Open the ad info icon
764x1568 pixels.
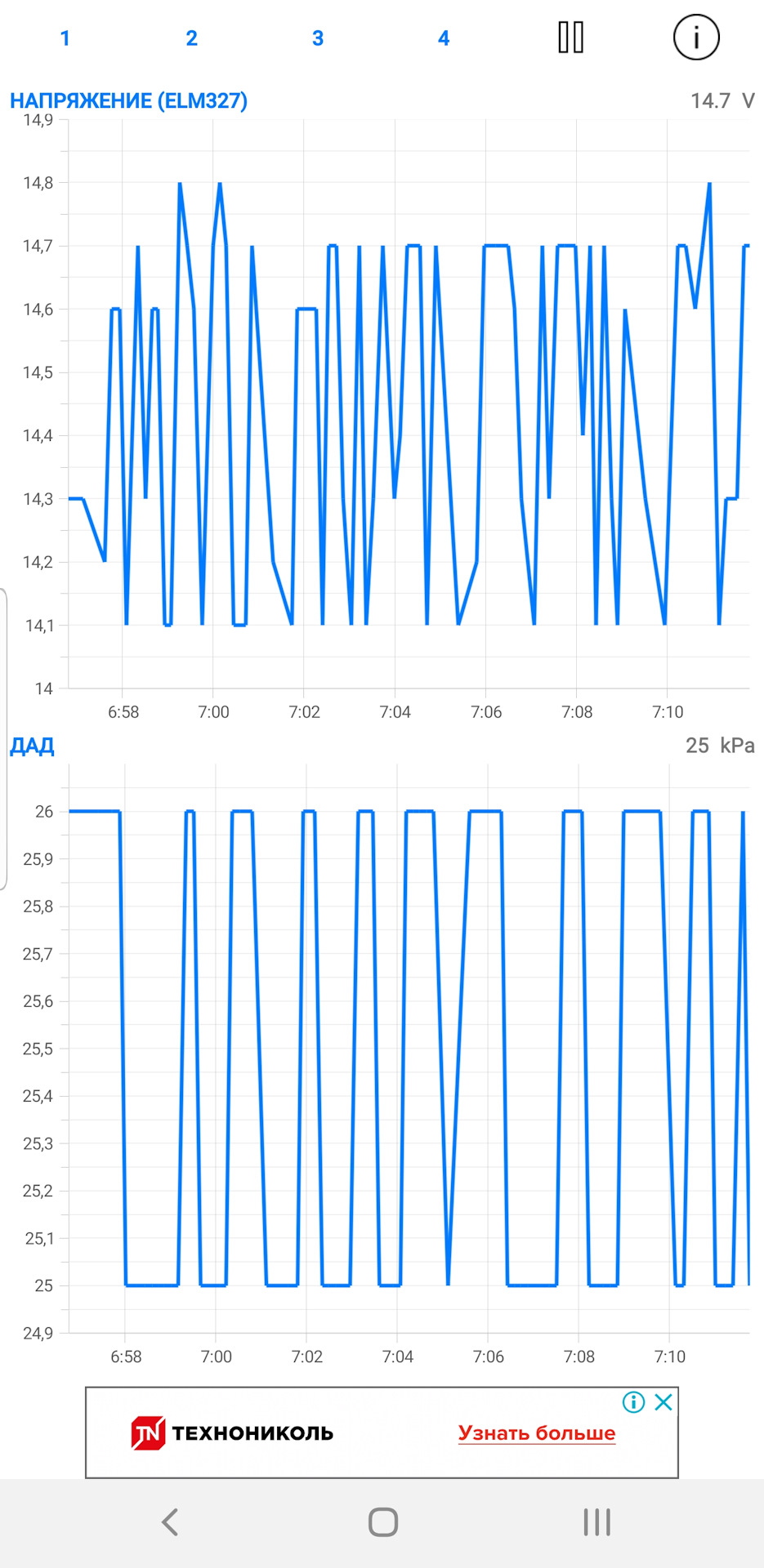pyautogui.click(x=633, y=1402)
